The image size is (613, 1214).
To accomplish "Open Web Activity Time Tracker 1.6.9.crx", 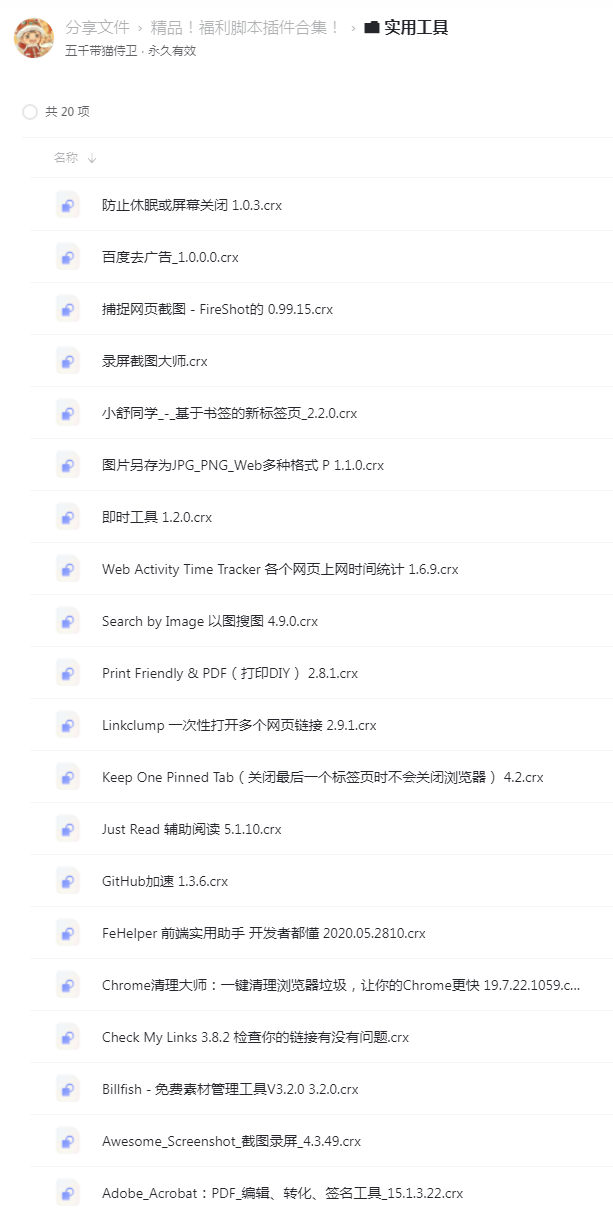I will 280,569.
